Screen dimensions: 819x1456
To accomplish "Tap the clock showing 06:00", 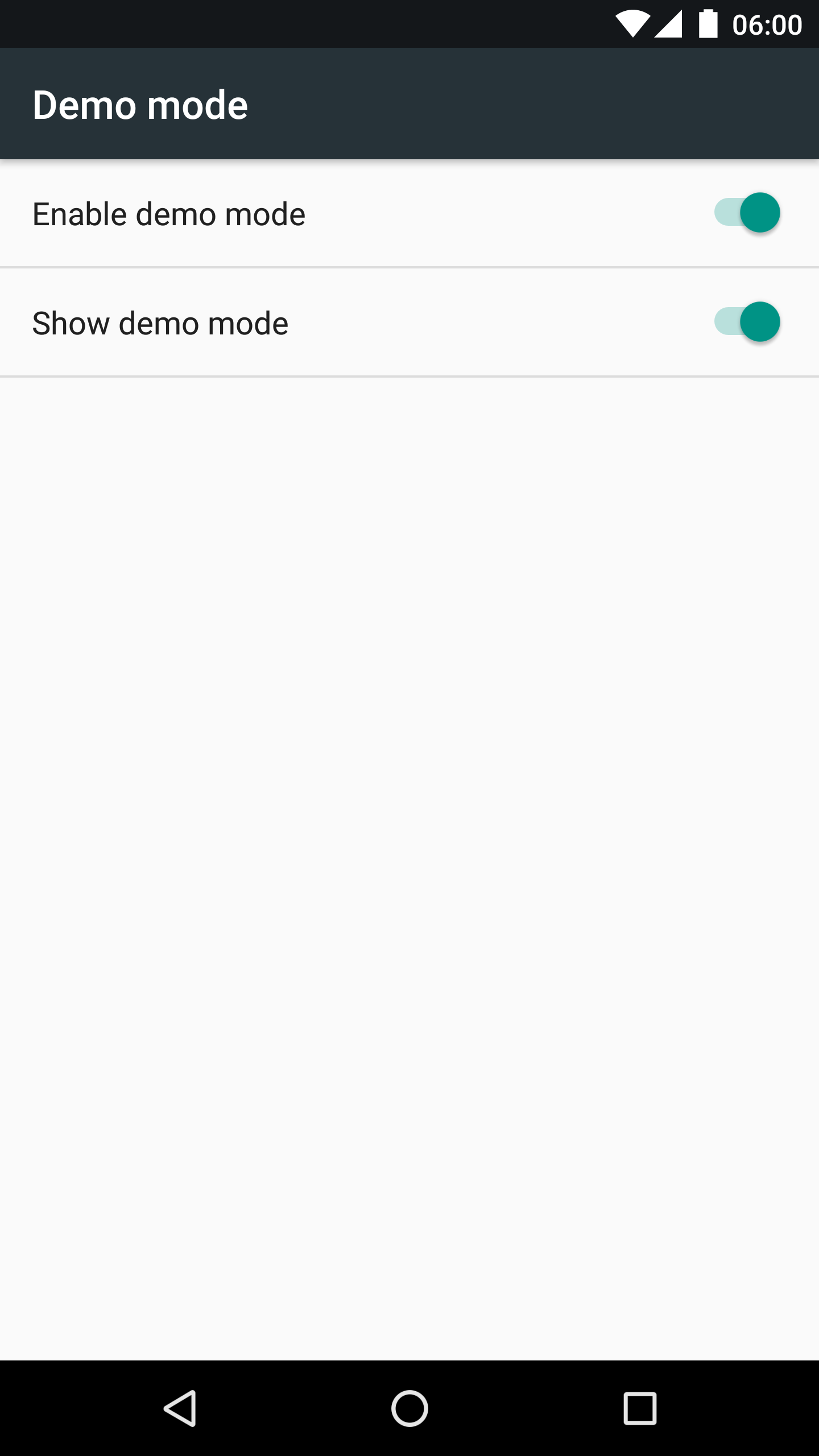I will (x=767, y=24).
